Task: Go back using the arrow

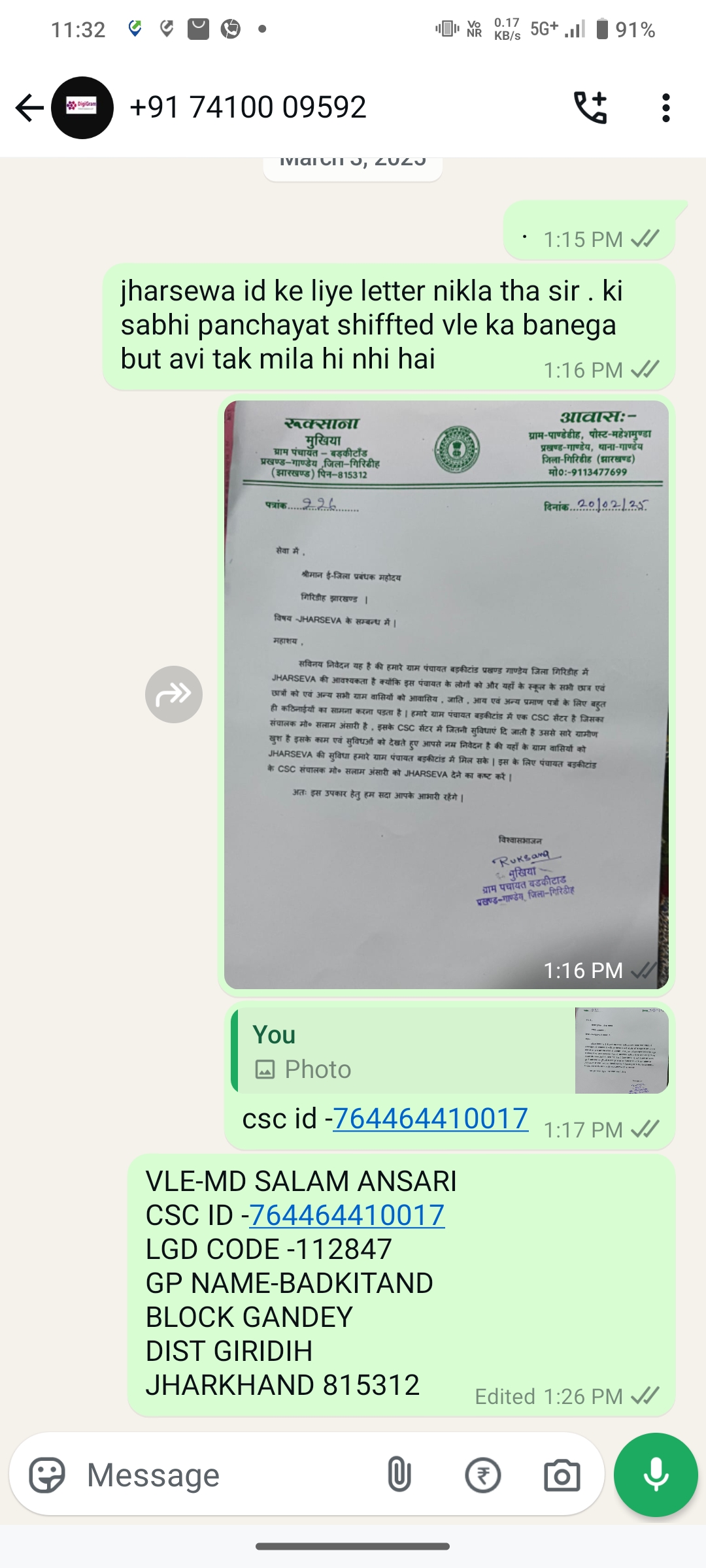Action: pyautogui.click(x=29, y=108)
